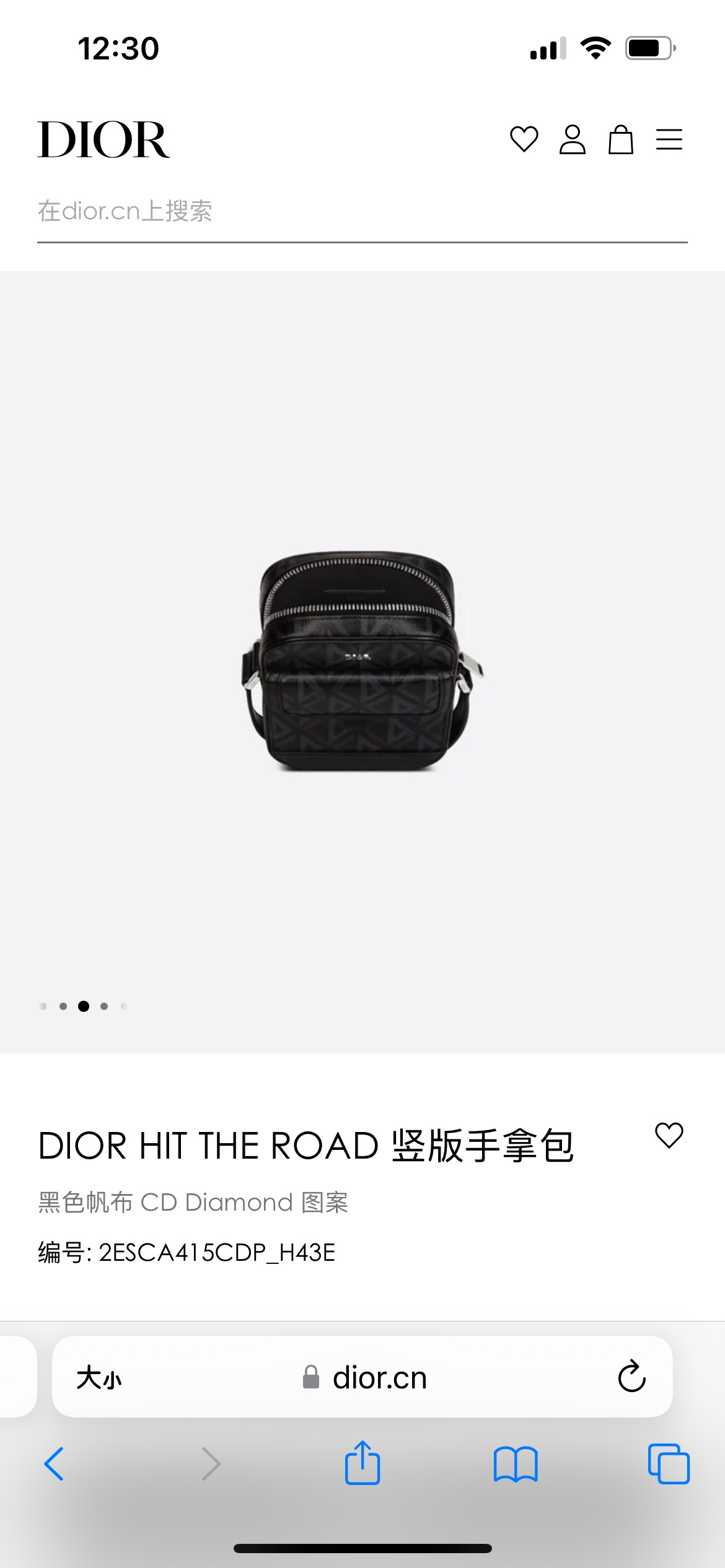Go back to the previous page
725x1568 pixels.
click(55, 1464)
